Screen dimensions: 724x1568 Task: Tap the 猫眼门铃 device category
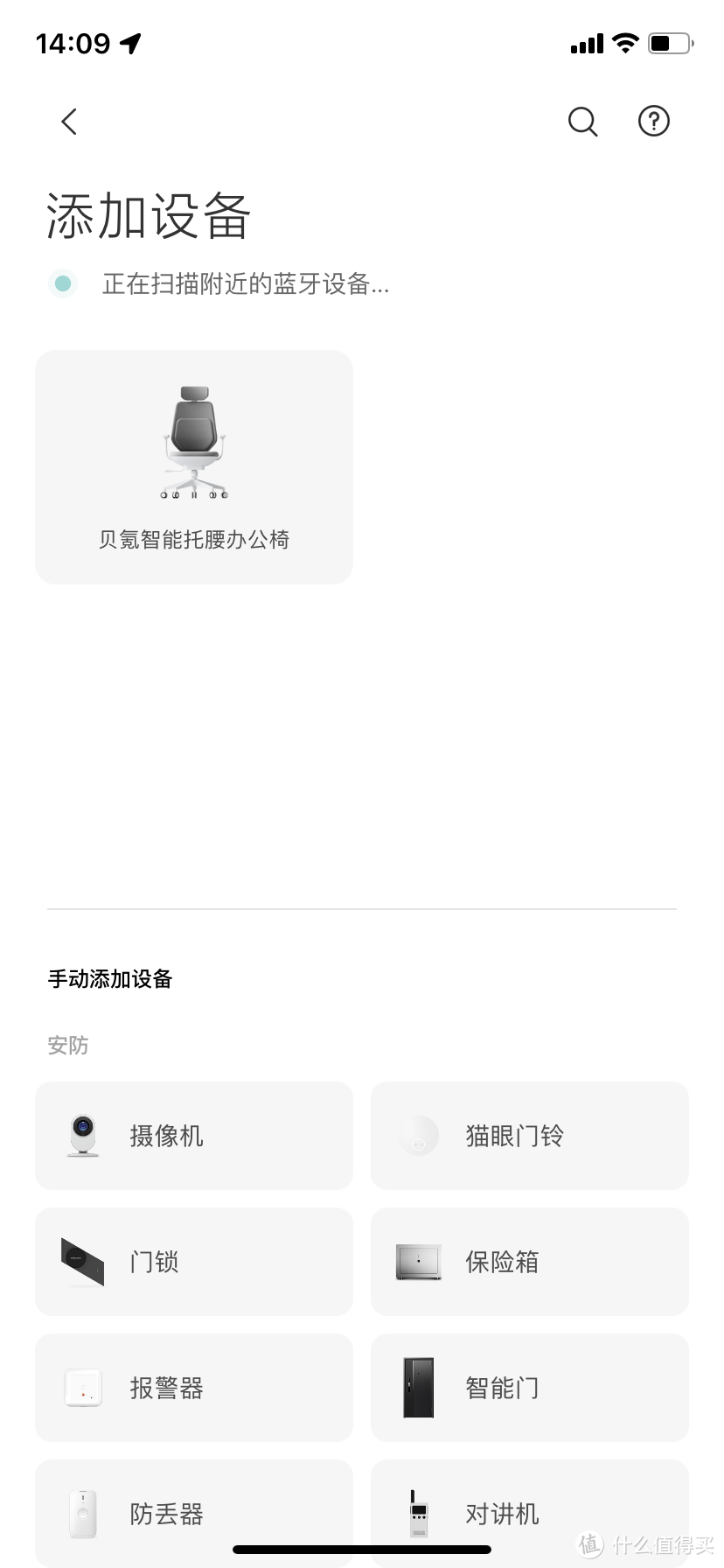click(530, 1136)
